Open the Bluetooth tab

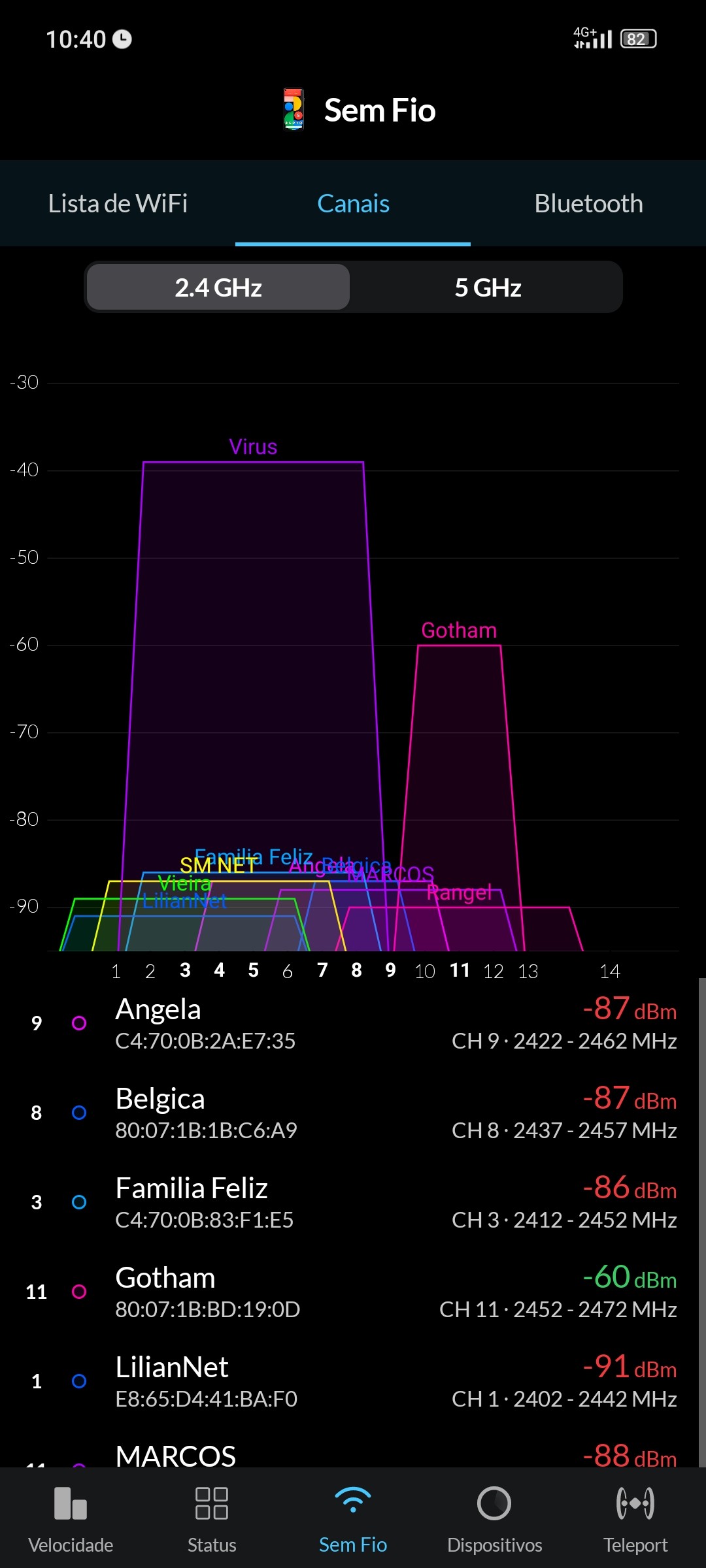pyautogui.click(x=588, y=204)
